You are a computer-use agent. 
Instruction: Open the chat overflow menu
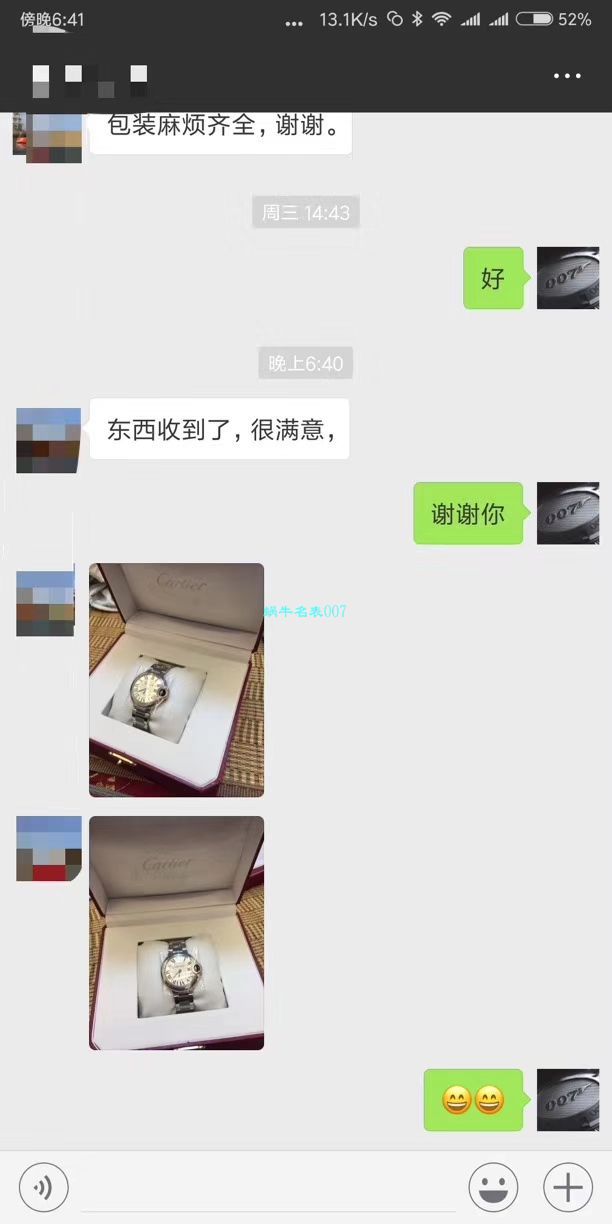566,76
